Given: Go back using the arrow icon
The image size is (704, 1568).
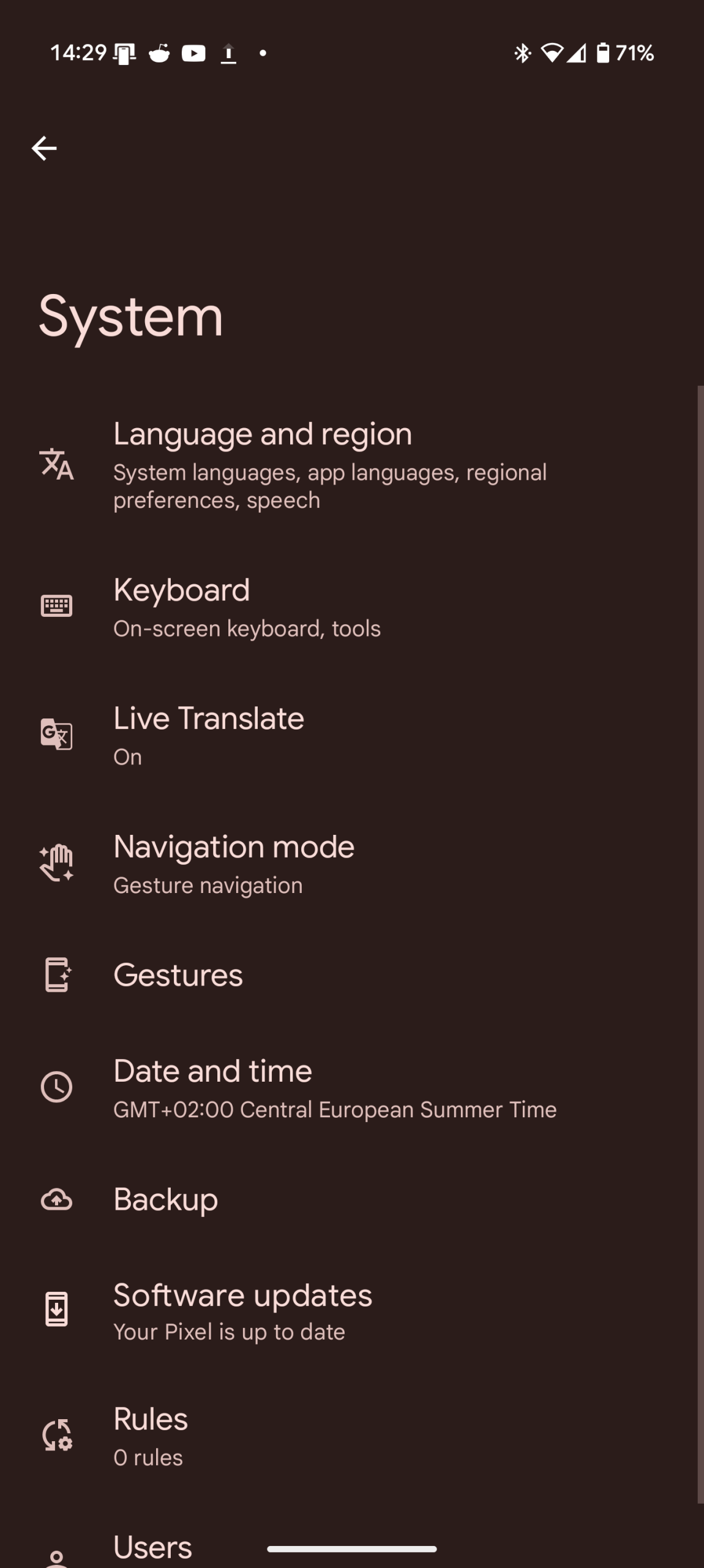Looking at the screenshot, I should click(x=44, y=148).
